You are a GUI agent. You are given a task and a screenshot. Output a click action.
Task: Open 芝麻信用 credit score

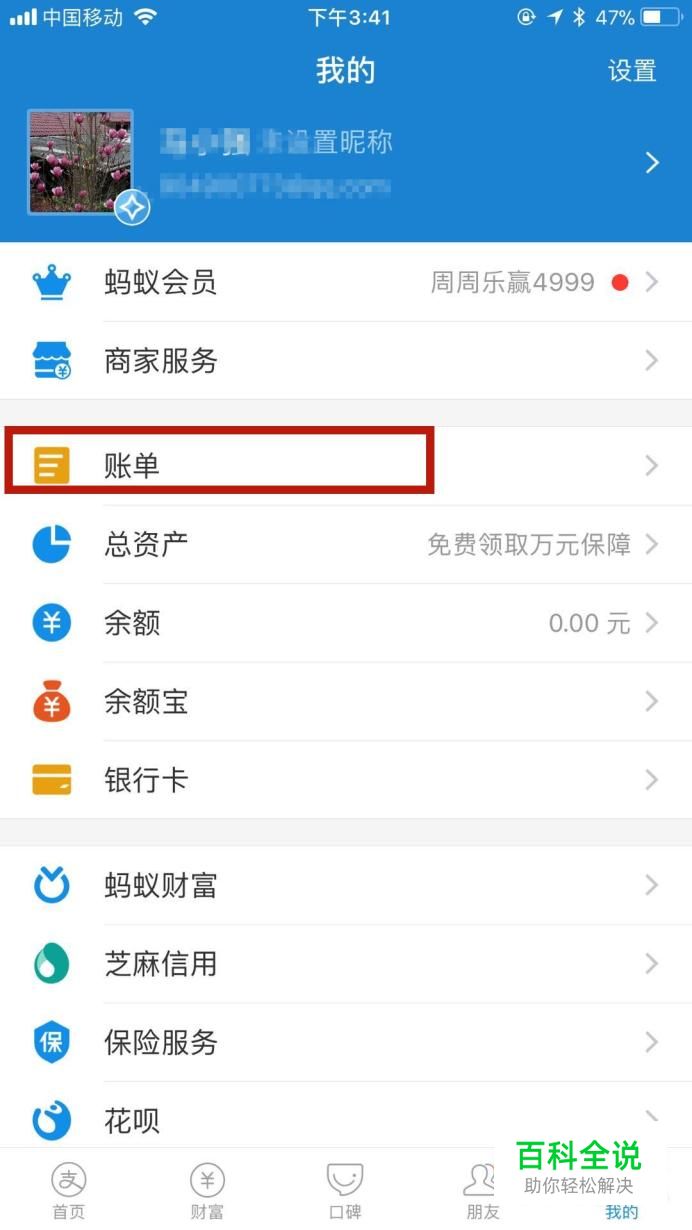click(x=346, y=964)
